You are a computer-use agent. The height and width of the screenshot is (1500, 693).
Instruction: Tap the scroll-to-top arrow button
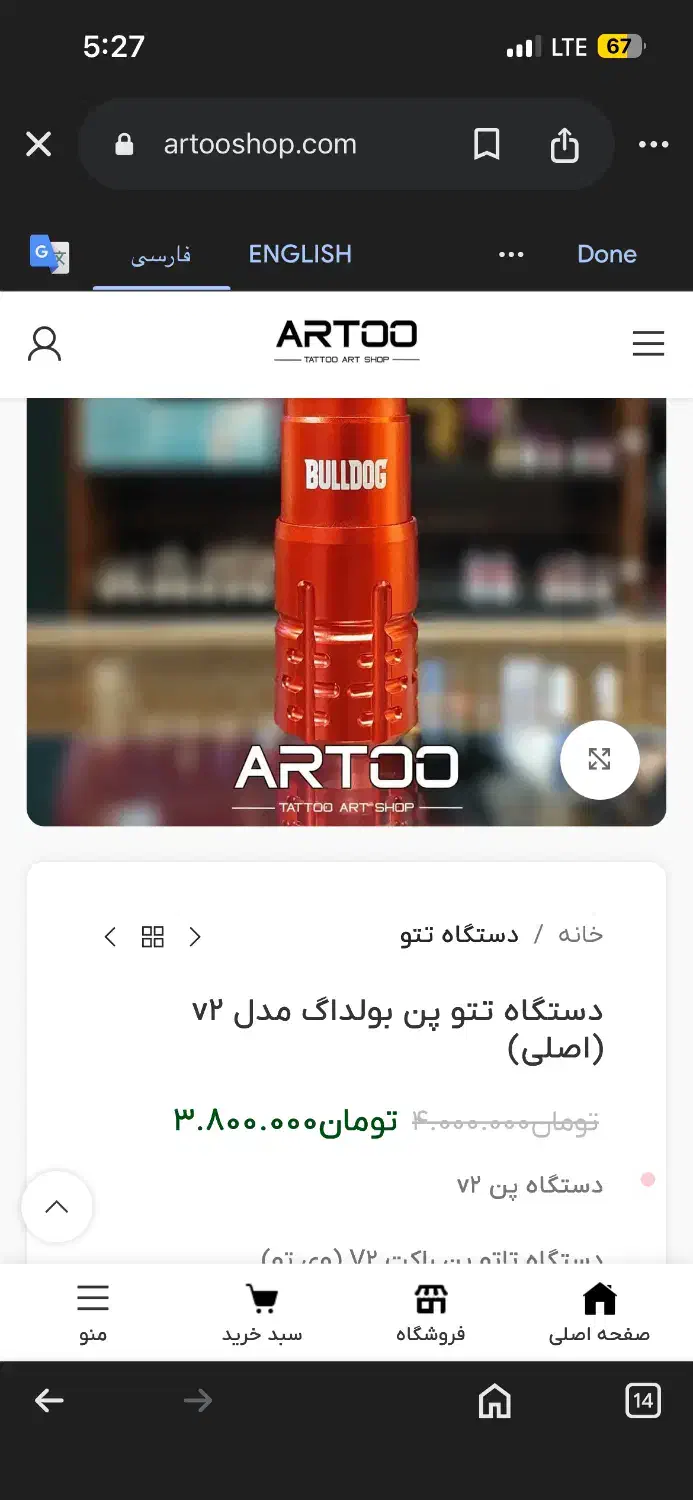point(57,1207)
